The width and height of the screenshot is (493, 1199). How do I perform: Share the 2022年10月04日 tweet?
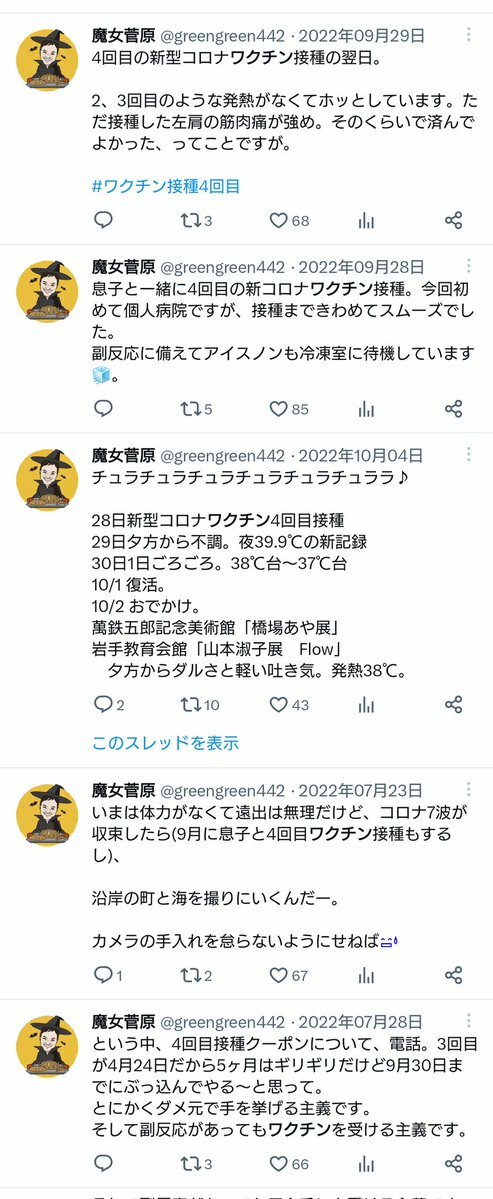click(453, 704)
